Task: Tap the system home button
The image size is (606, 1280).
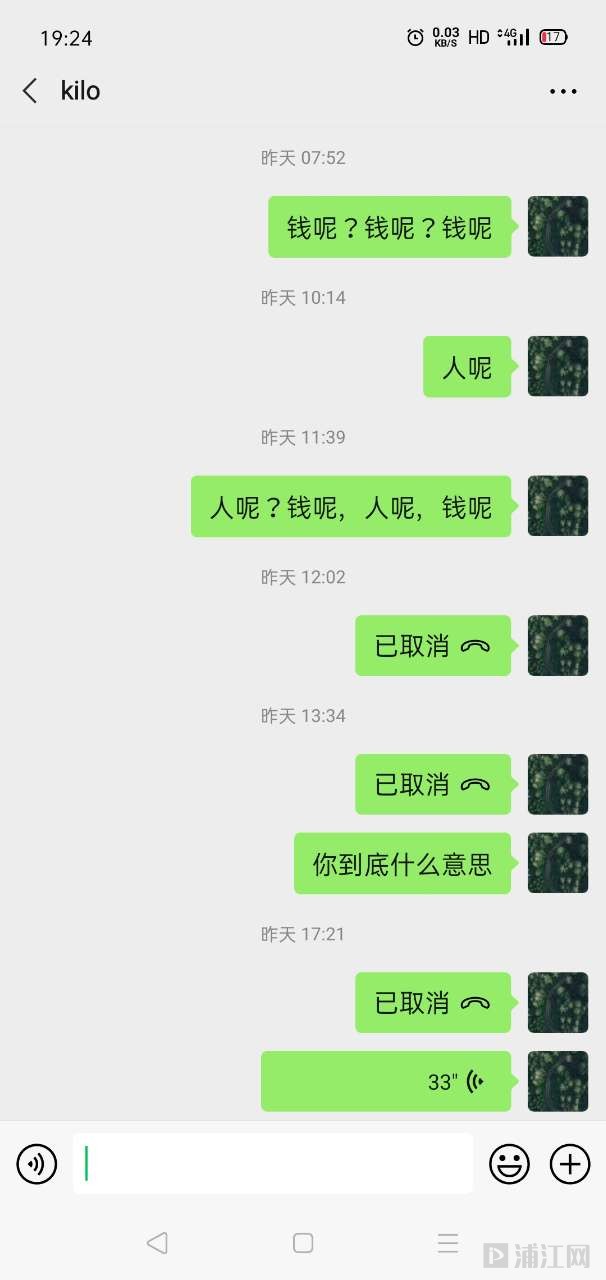Action: coord(303,1243)
